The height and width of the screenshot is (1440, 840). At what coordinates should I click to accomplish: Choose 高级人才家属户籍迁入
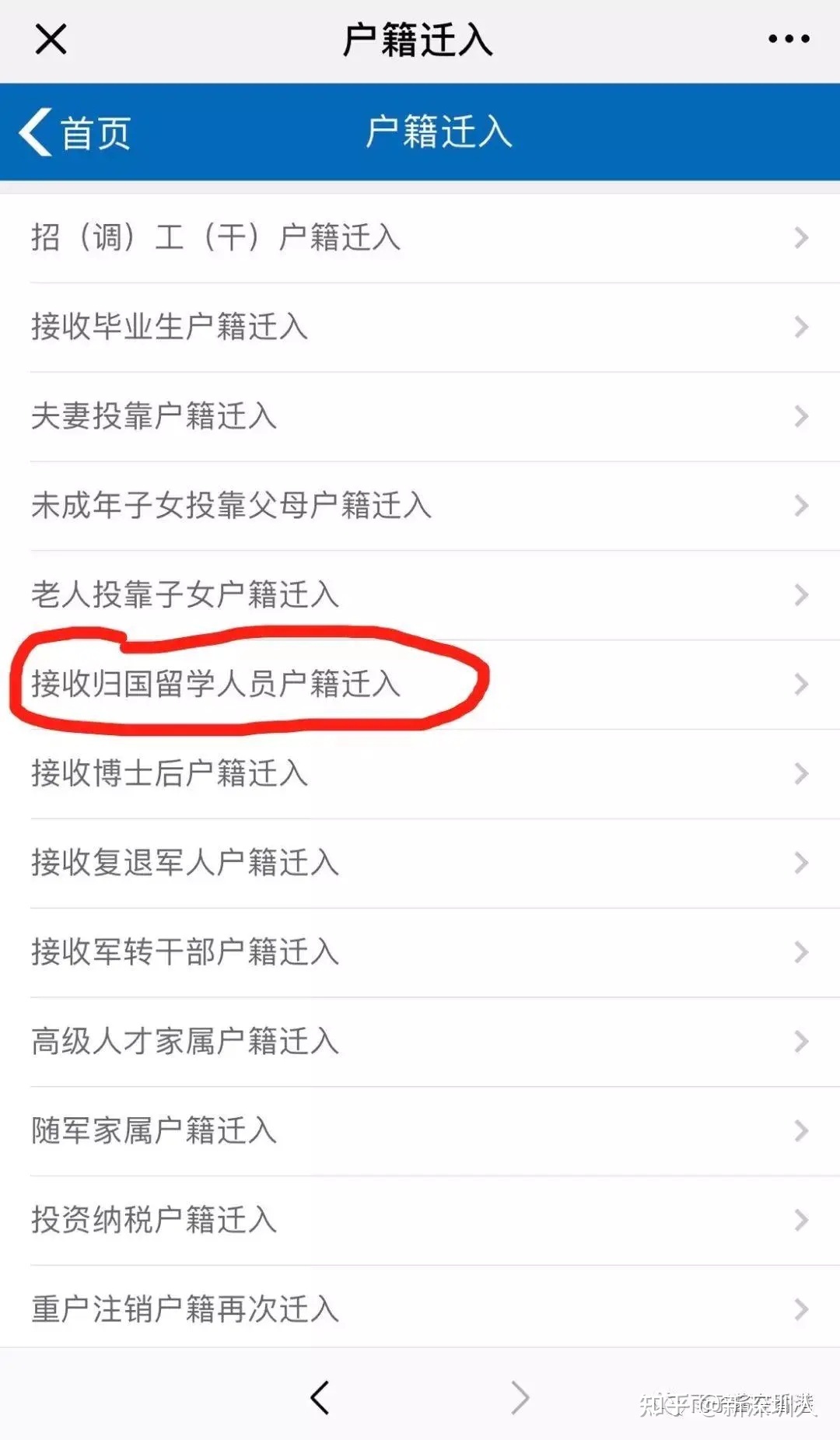click(x=420, y=1042)
